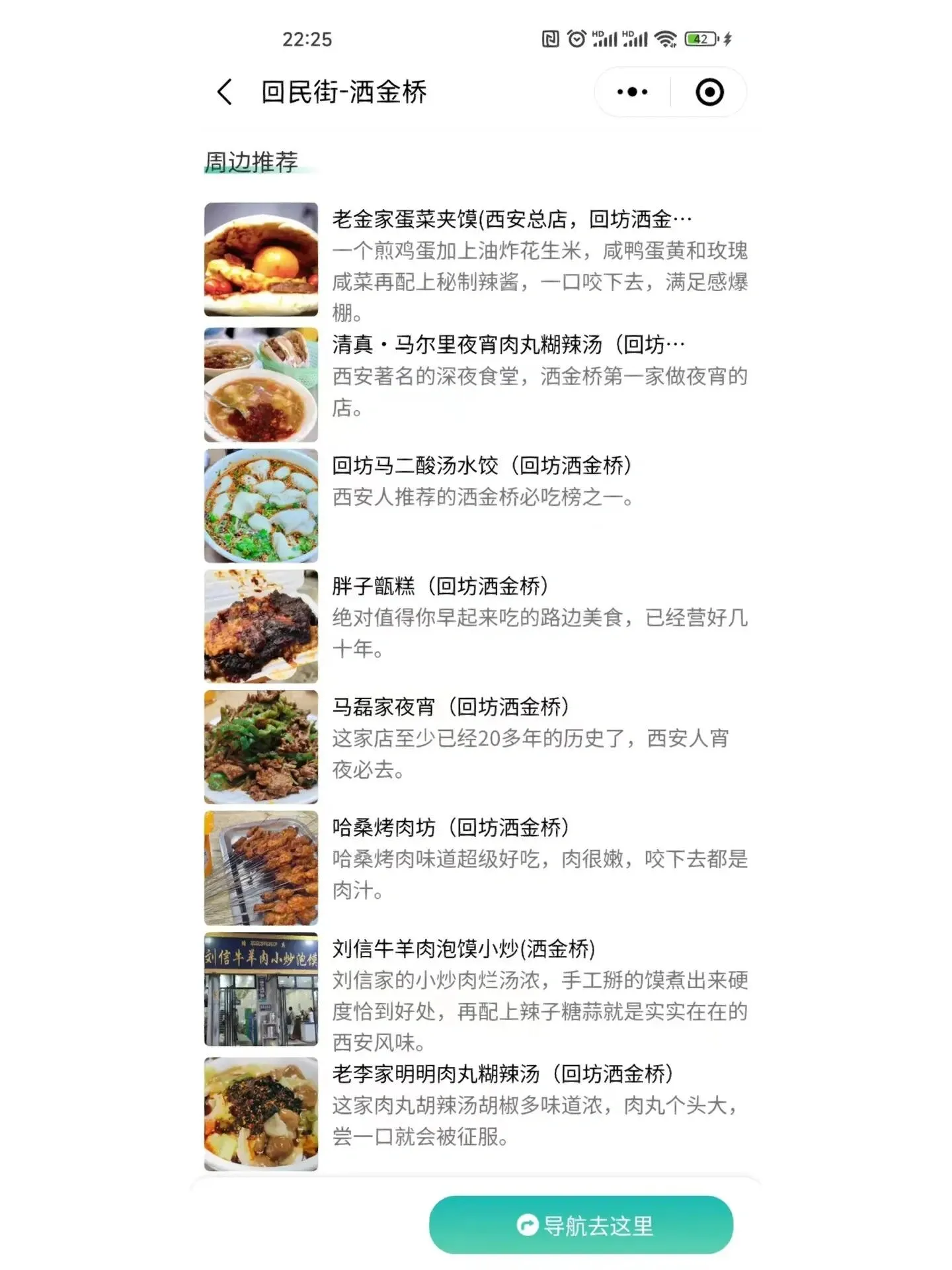Viewport: 952px width, 1270px height.
Task: Open 哈桑烤肉坊 listing
Action: 450,827
